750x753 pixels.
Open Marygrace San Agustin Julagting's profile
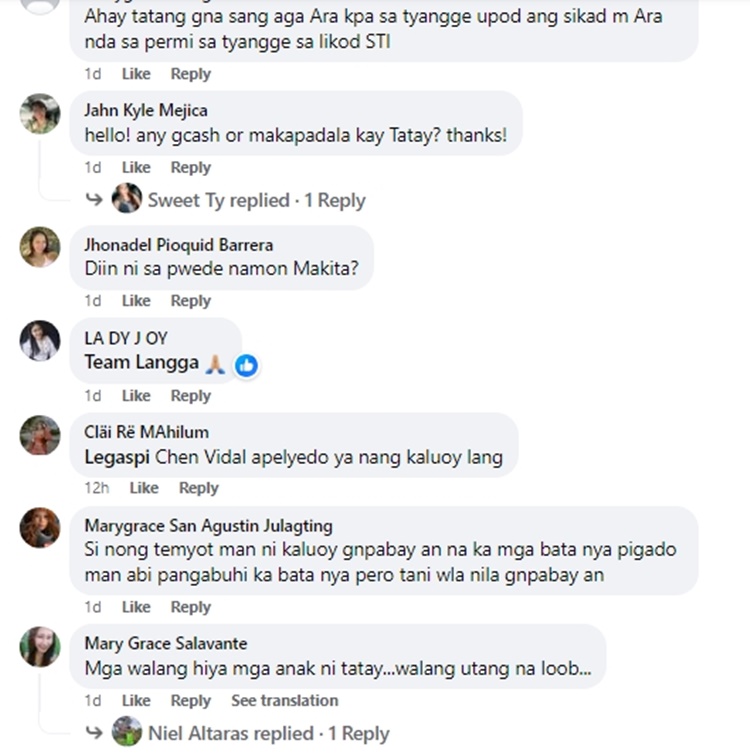pos(208,525)
